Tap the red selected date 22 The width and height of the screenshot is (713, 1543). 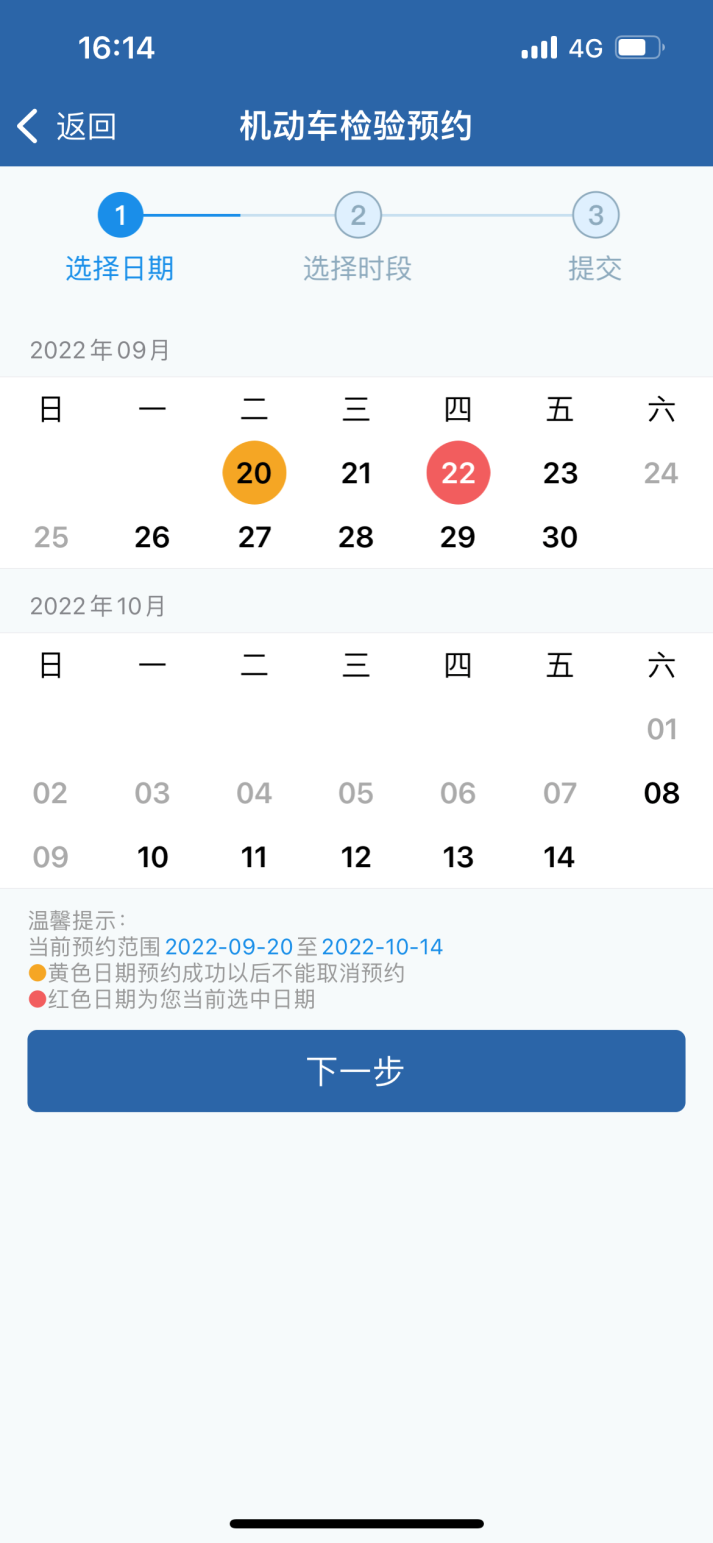(458, 473)
